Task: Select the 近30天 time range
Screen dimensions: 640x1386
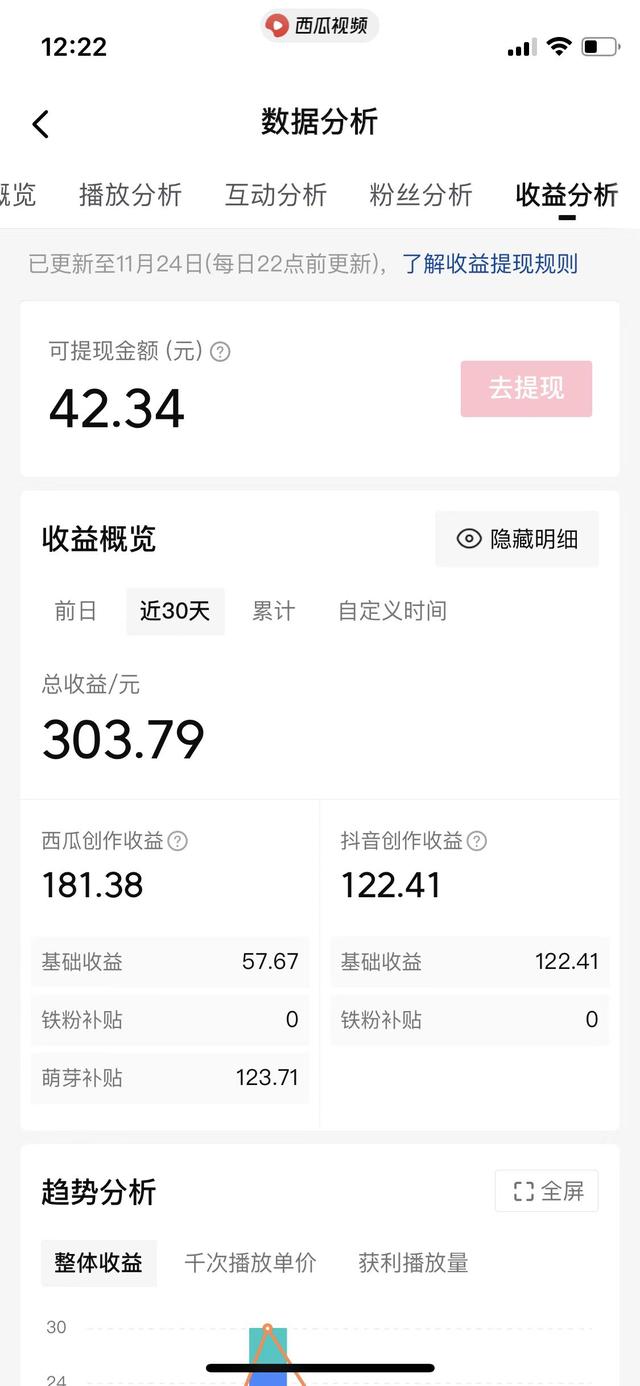Action: click(x=175, y=611)
